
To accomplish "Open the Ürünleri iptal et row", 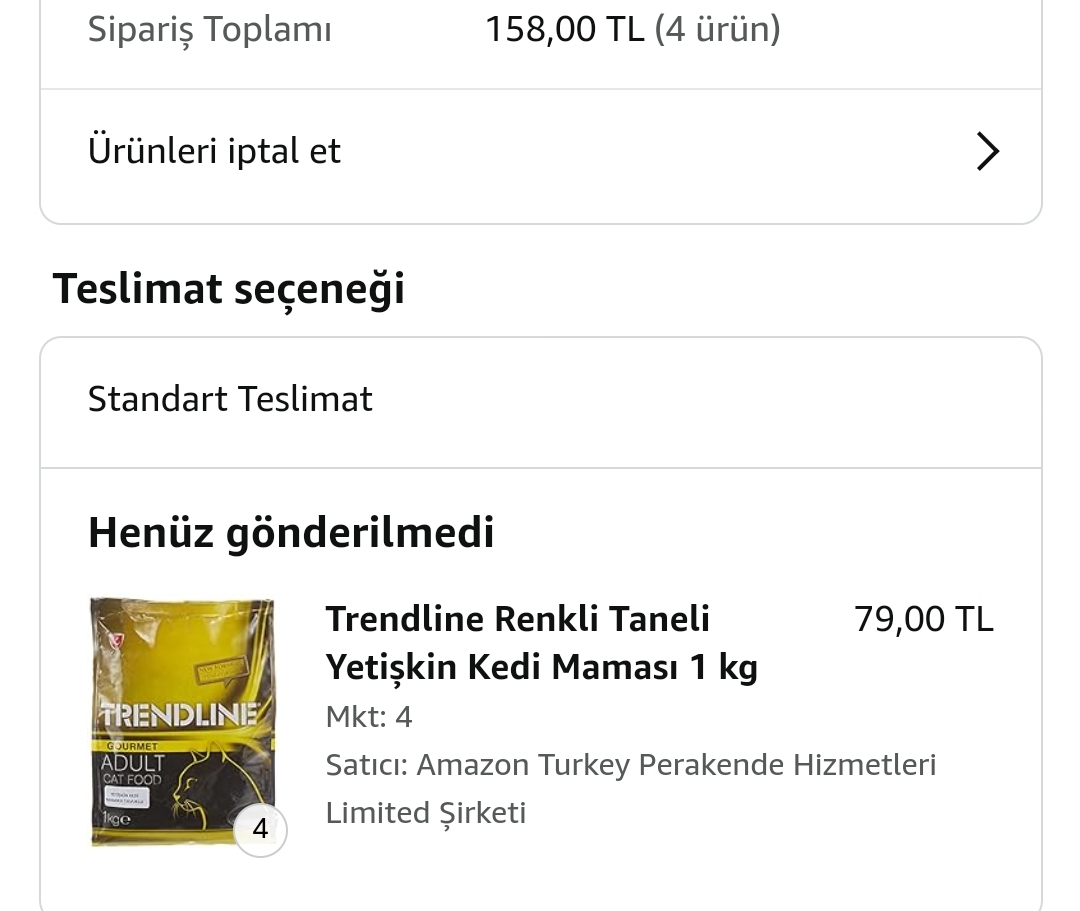I will click(x=541, y=151).
